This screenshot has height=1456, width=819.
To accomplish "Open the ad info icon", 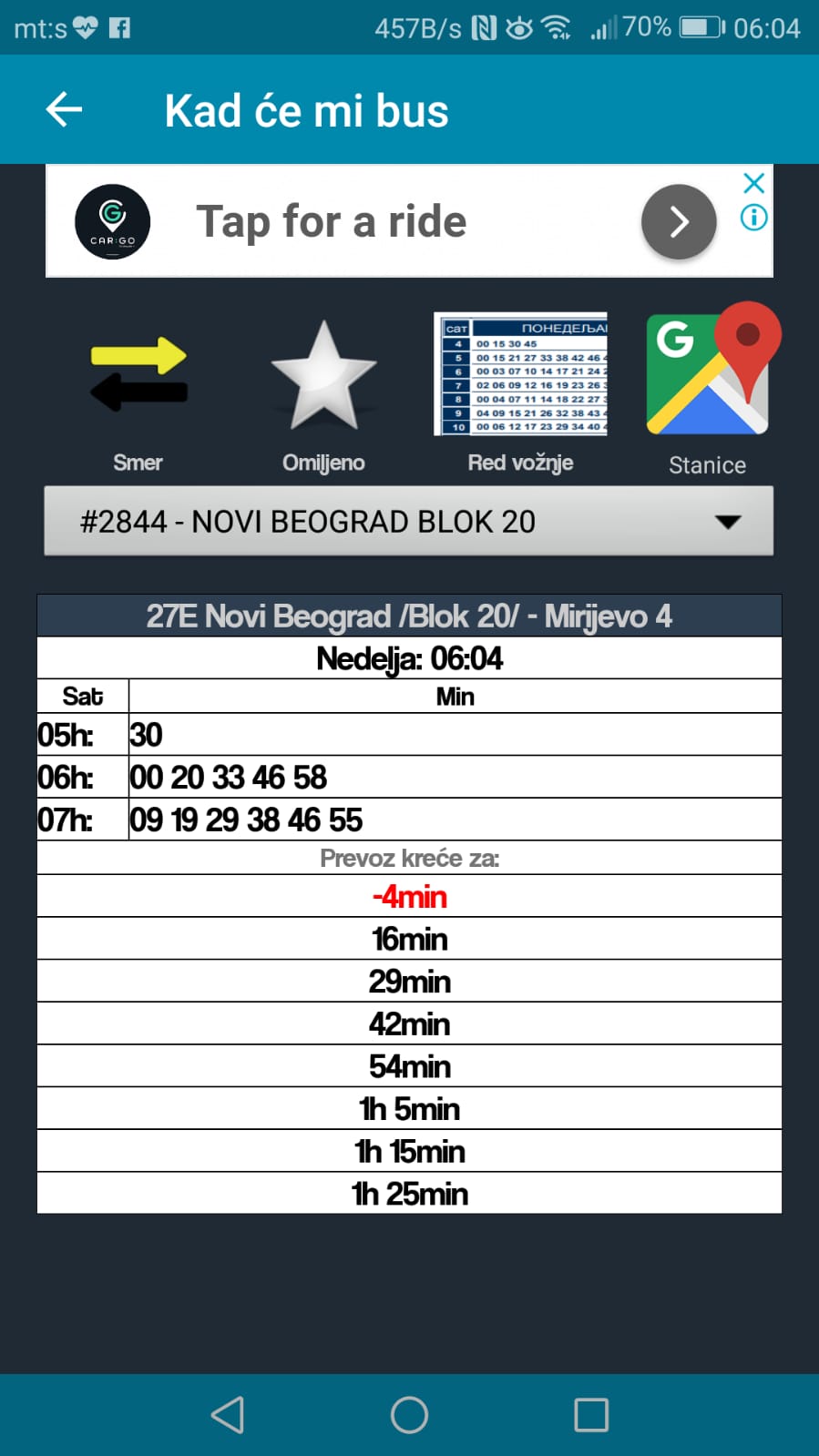I will (x=753, y=218).
